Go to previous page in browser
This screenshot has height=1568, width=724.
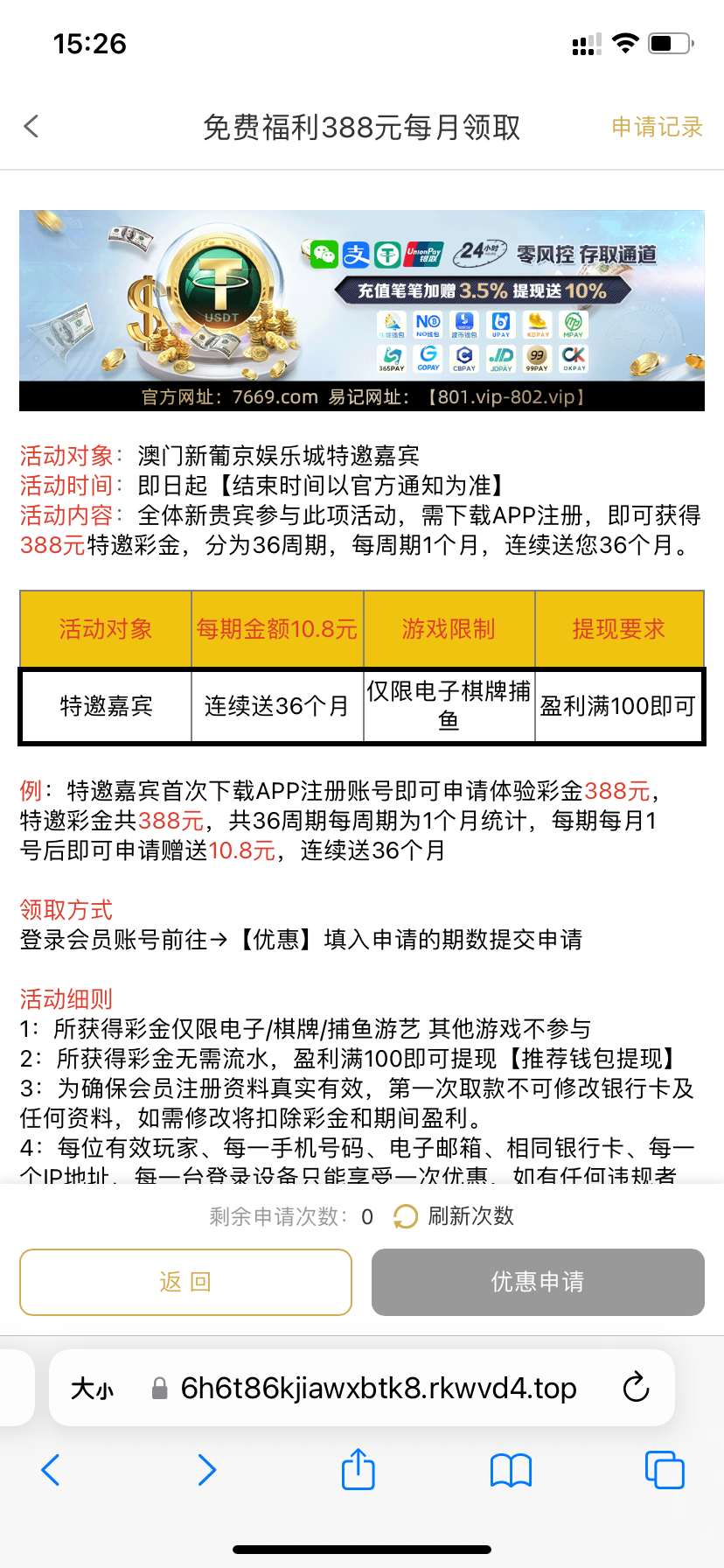point(51,1470)
